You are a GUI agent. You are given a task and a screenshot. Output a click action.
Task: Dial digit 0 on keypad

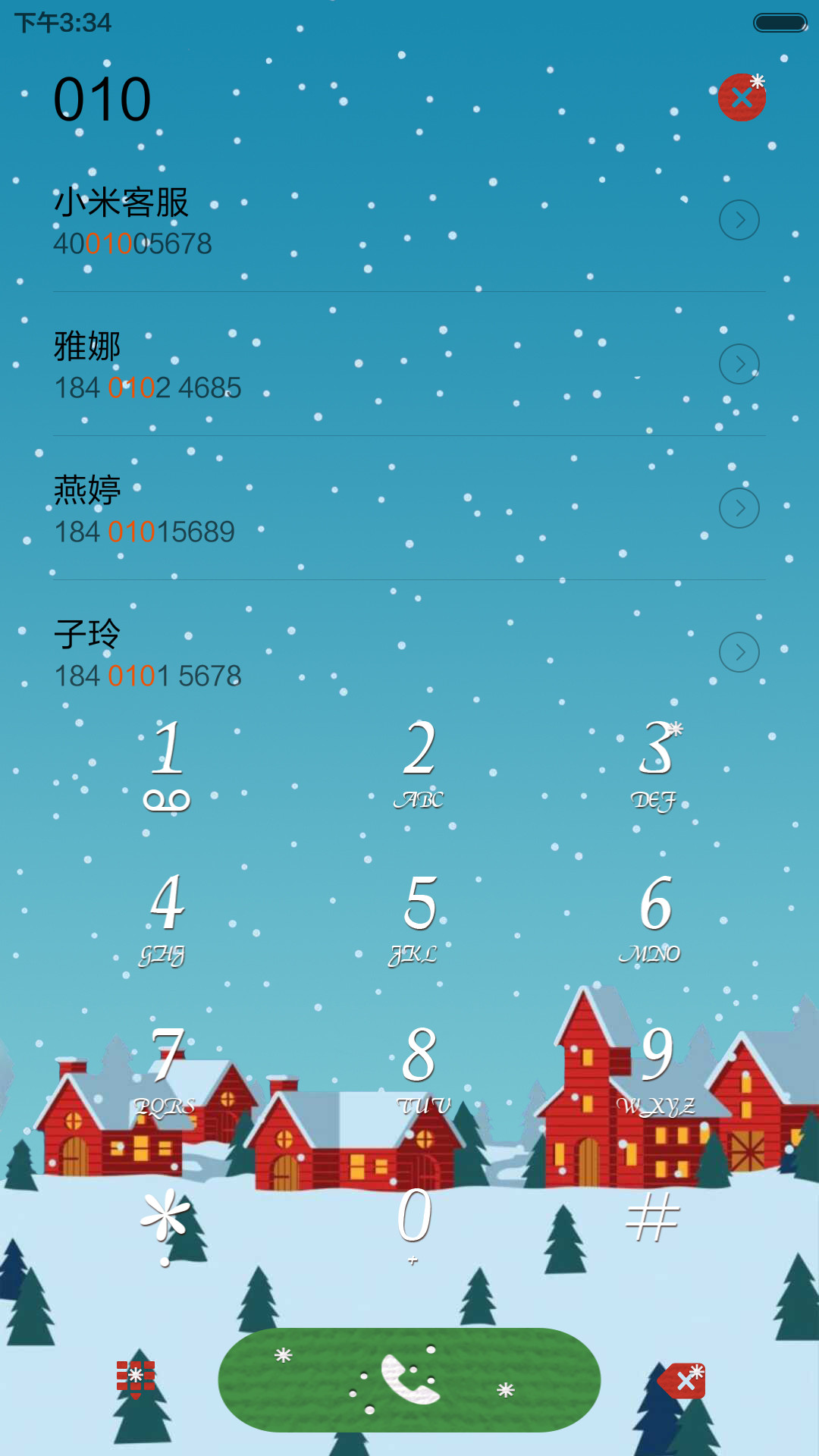tap(416, 1222)
